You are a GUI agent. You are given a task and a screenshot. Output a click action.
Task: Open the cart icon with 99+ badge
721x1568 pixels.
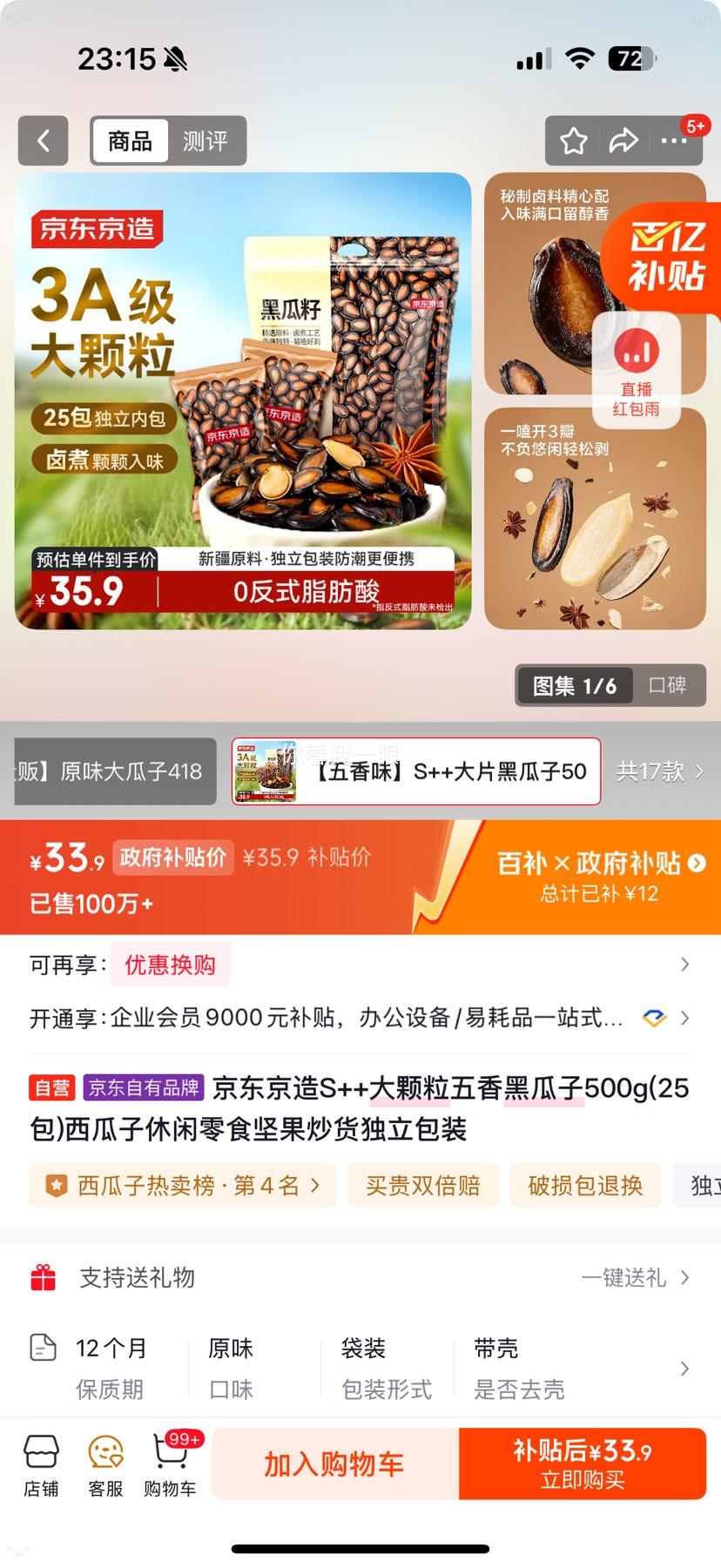(171, 1463)
